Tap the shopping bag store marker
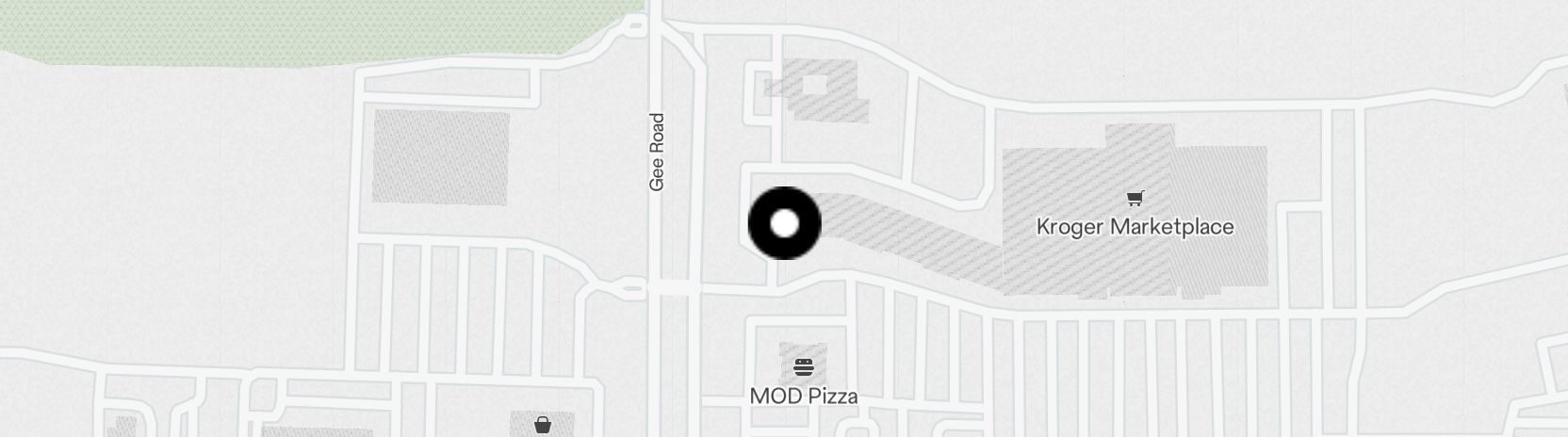 [542, 425]
